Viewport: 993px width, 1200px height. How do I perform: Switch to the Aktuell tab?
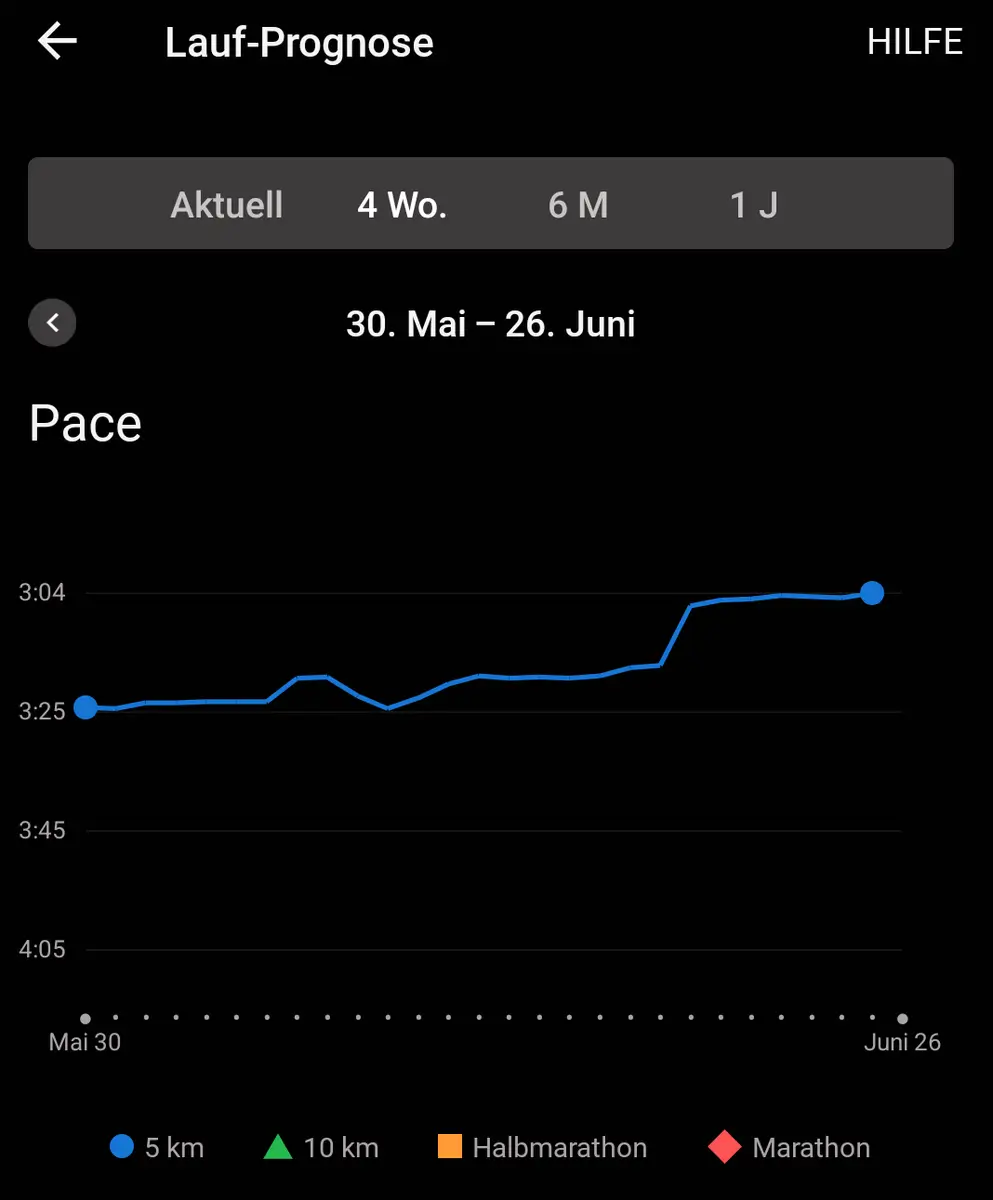[x=227, y=204]
